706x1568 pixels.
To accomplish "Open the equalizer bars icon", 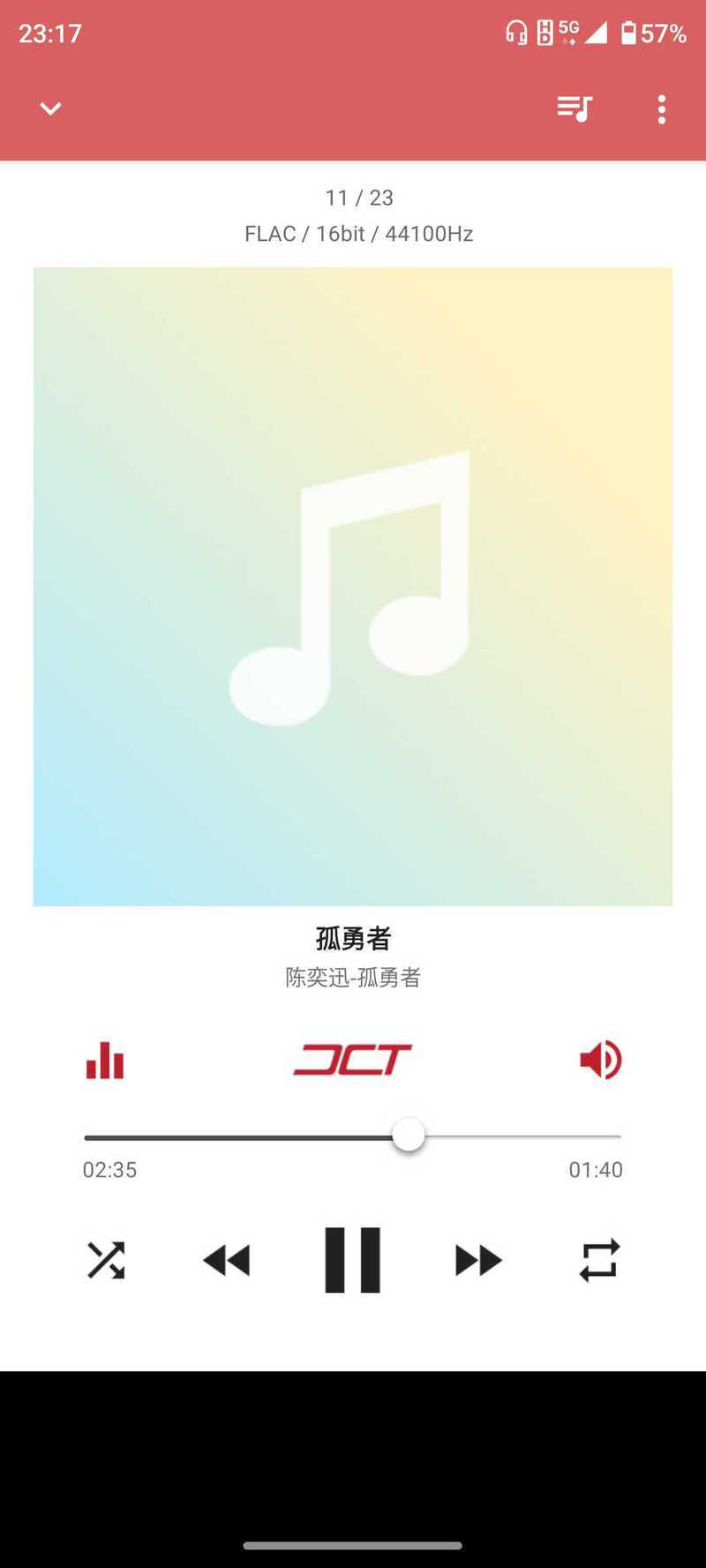I will (105, 1061).
